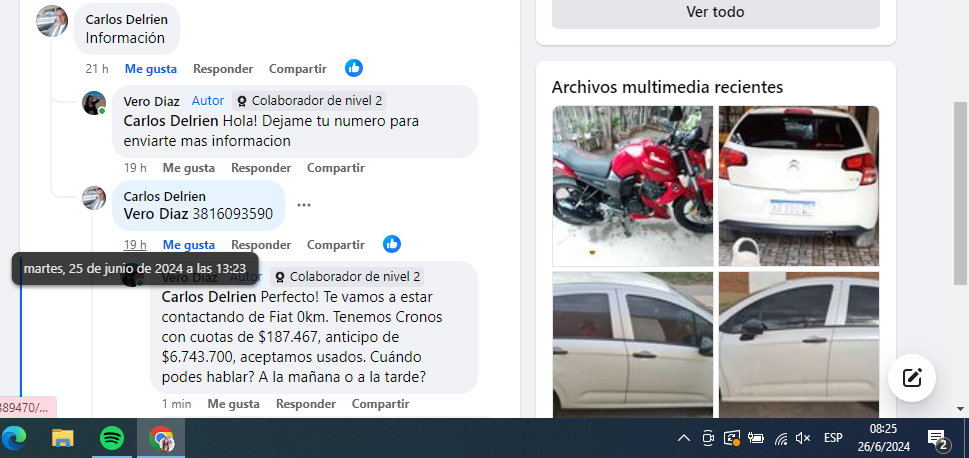The height and width of the screenshot is (458, 969).
Task: Like Carlos Delrien's Información comment
Action: tap(150, 69)
